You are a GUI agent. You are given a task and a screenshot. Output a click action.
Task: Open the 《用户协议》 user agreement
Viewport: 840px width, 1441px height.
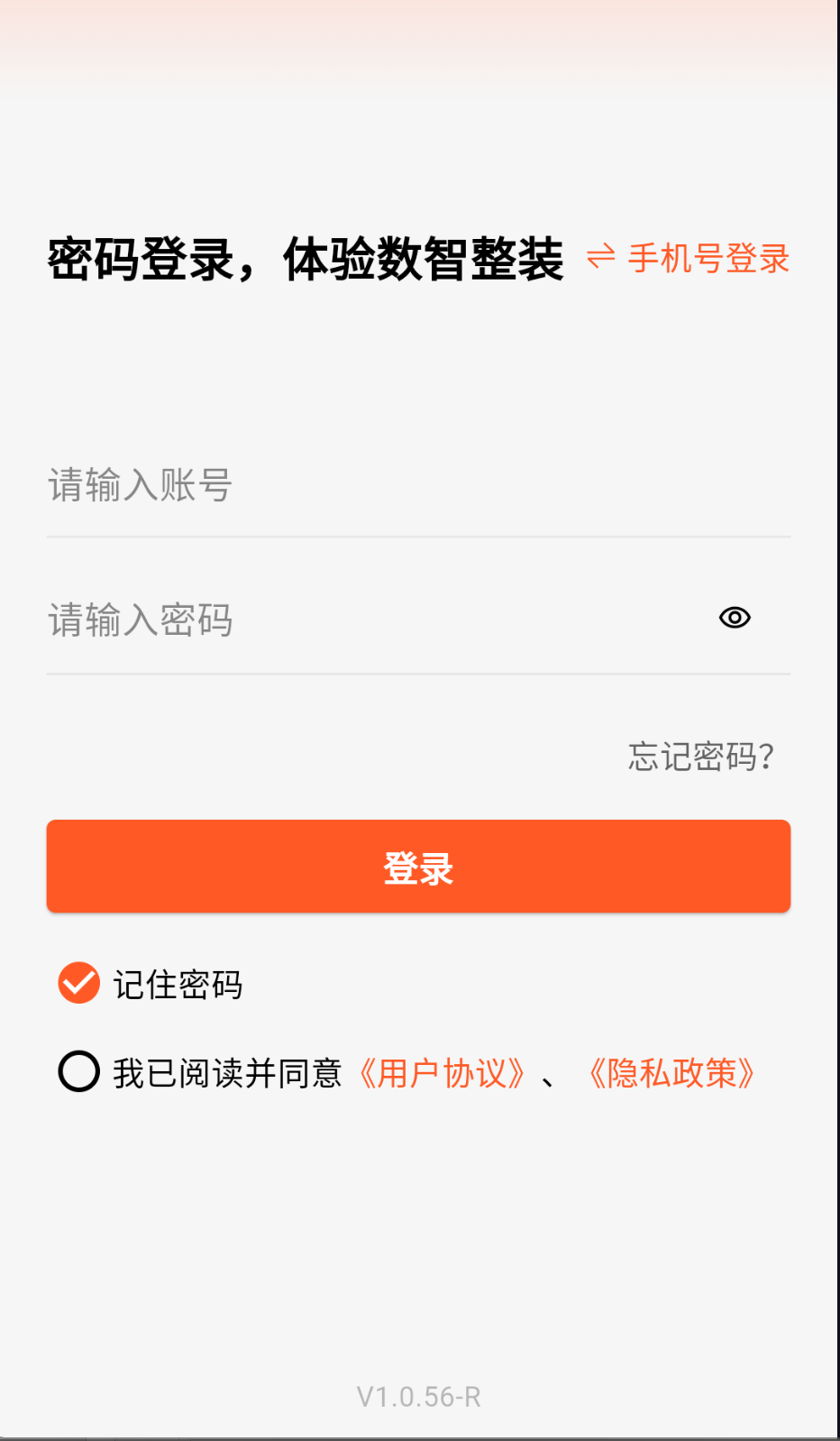443,1073
